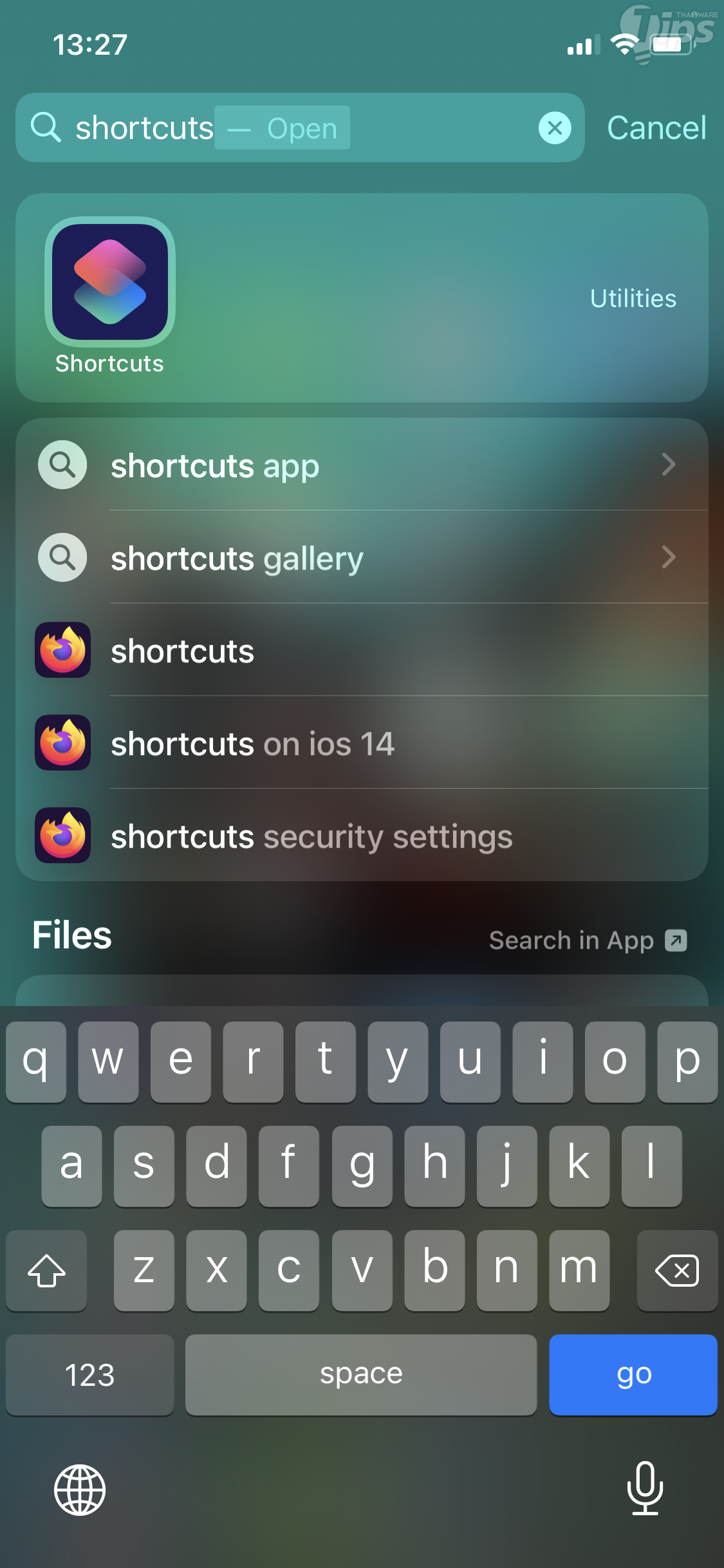Viewport: 724px width, 1568px height.
Task: Choose "shortcuts on ios 14" suggestion
Action: [x=360, y=743]
